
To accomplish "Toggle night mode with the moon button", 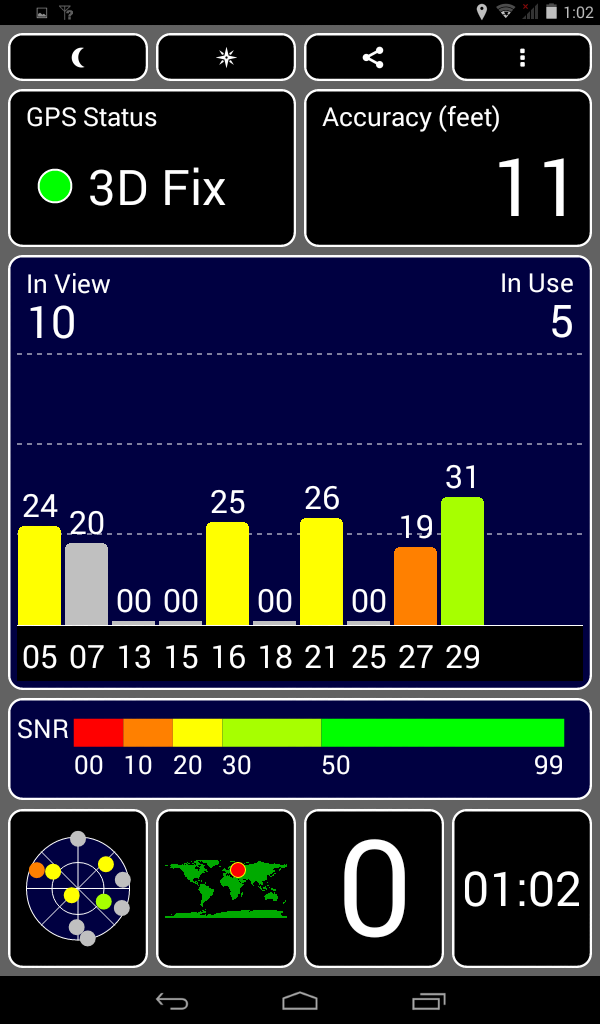I will (x=78, y=58).
